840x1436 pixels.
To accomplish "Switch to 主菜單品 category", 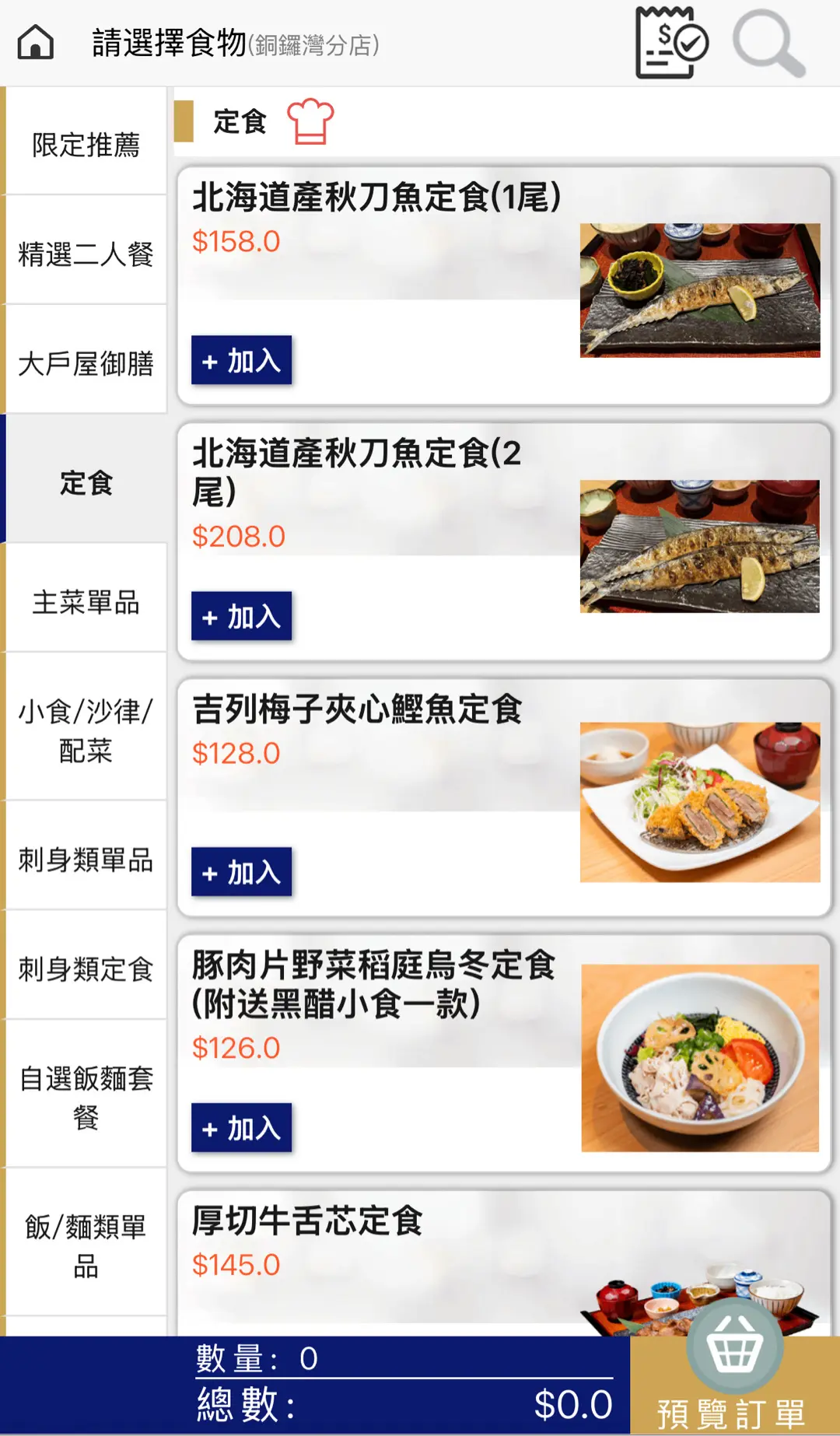I will tap(86, 602).
